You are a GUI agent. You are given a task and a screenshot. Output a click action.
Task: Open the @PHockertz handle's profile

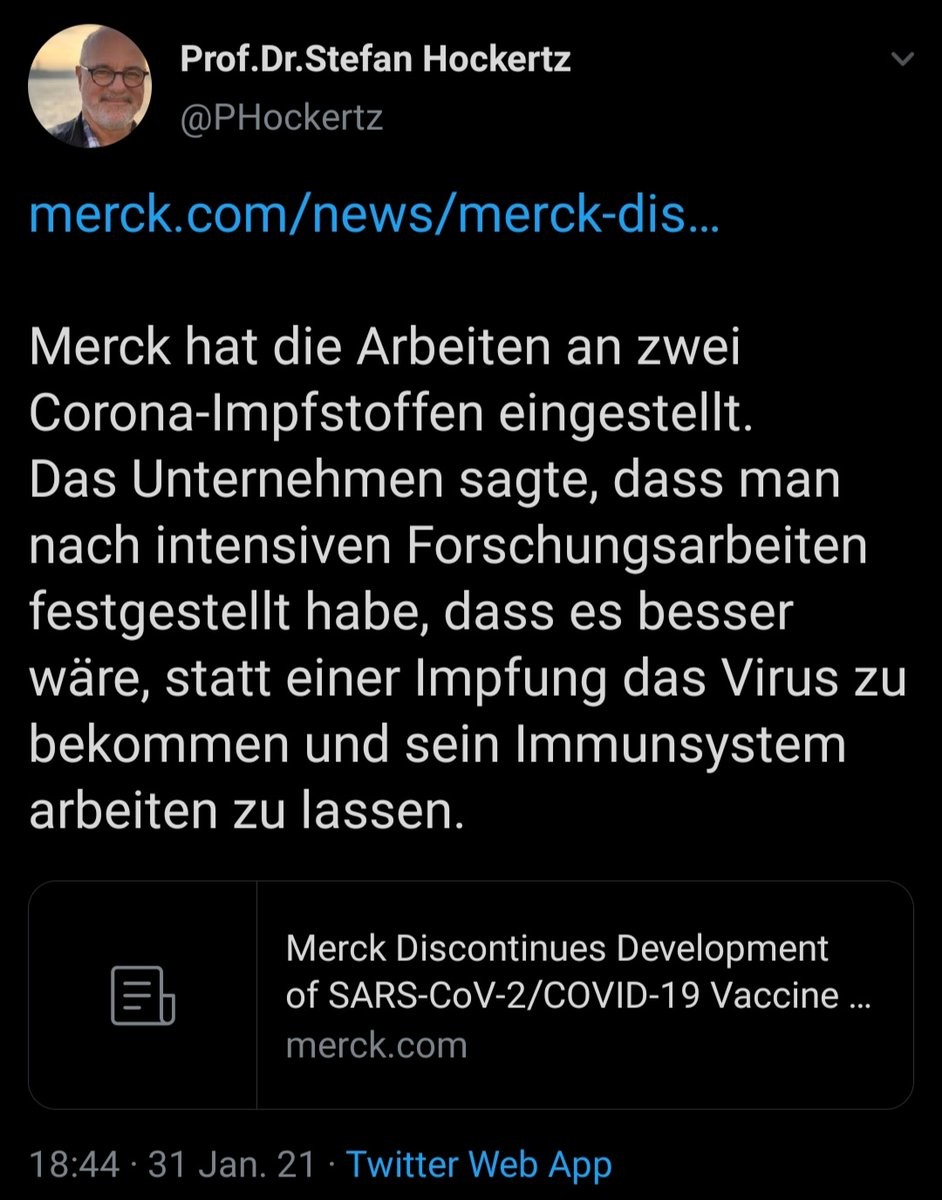281,119
